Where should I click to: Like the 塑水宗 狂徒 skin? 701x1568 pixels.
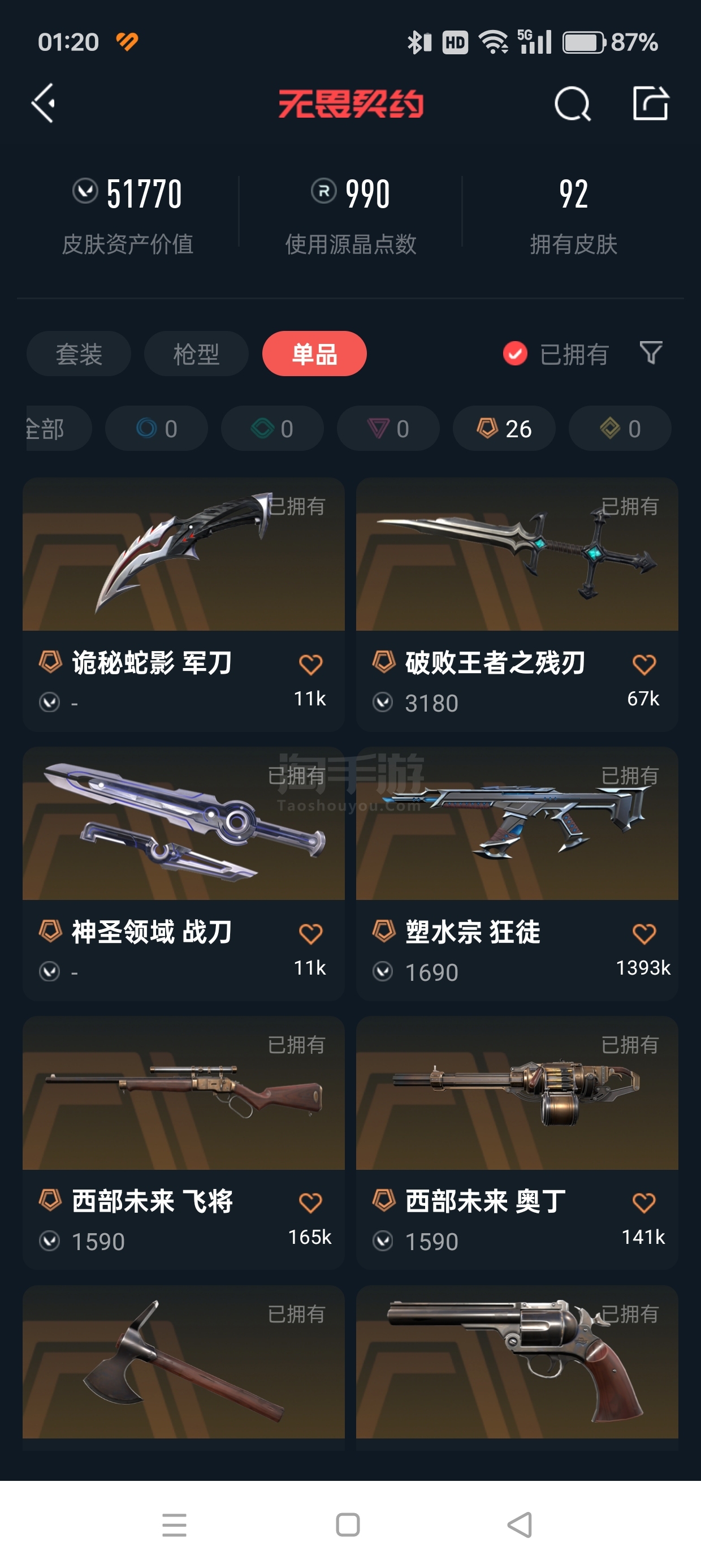644,933
